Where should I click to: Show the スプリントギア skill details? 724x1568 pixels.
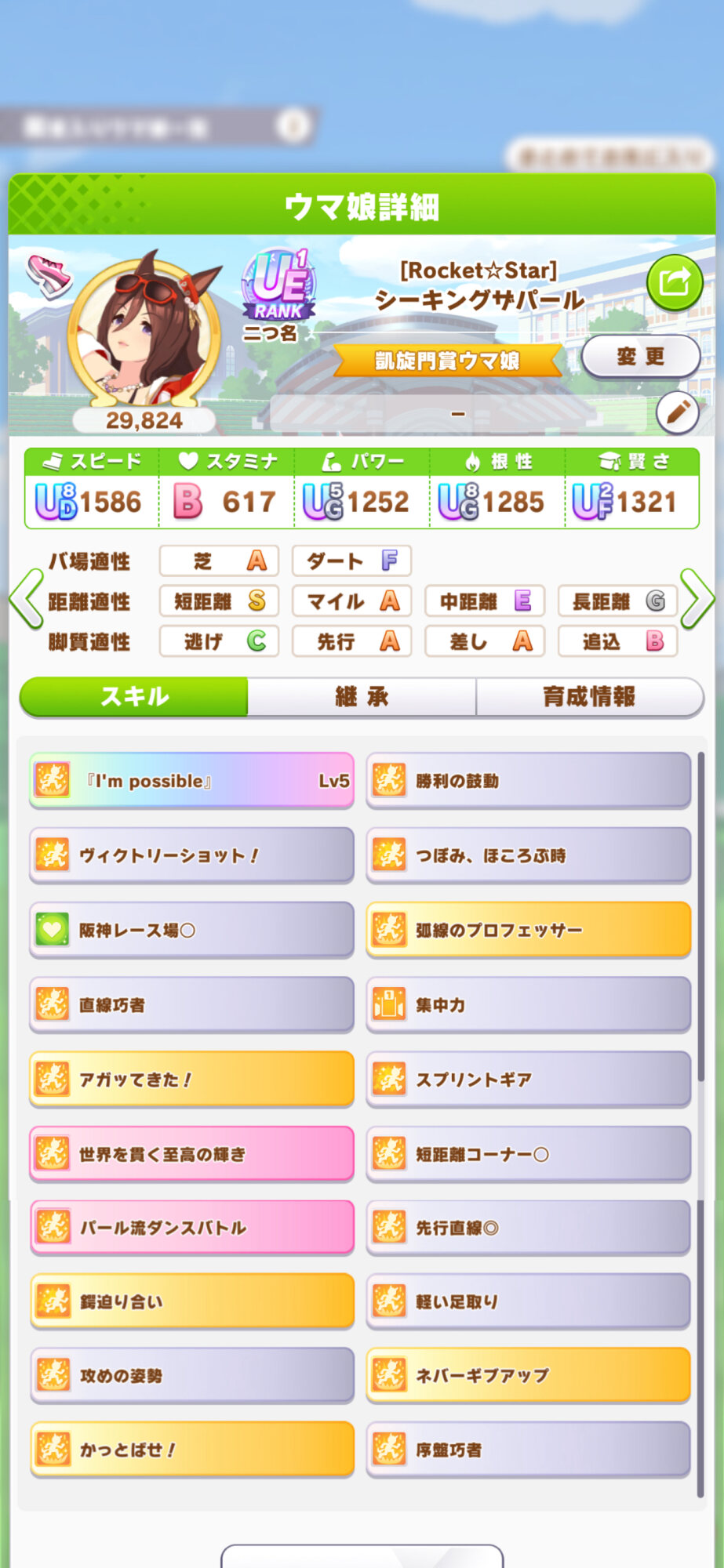[528, 1079]
